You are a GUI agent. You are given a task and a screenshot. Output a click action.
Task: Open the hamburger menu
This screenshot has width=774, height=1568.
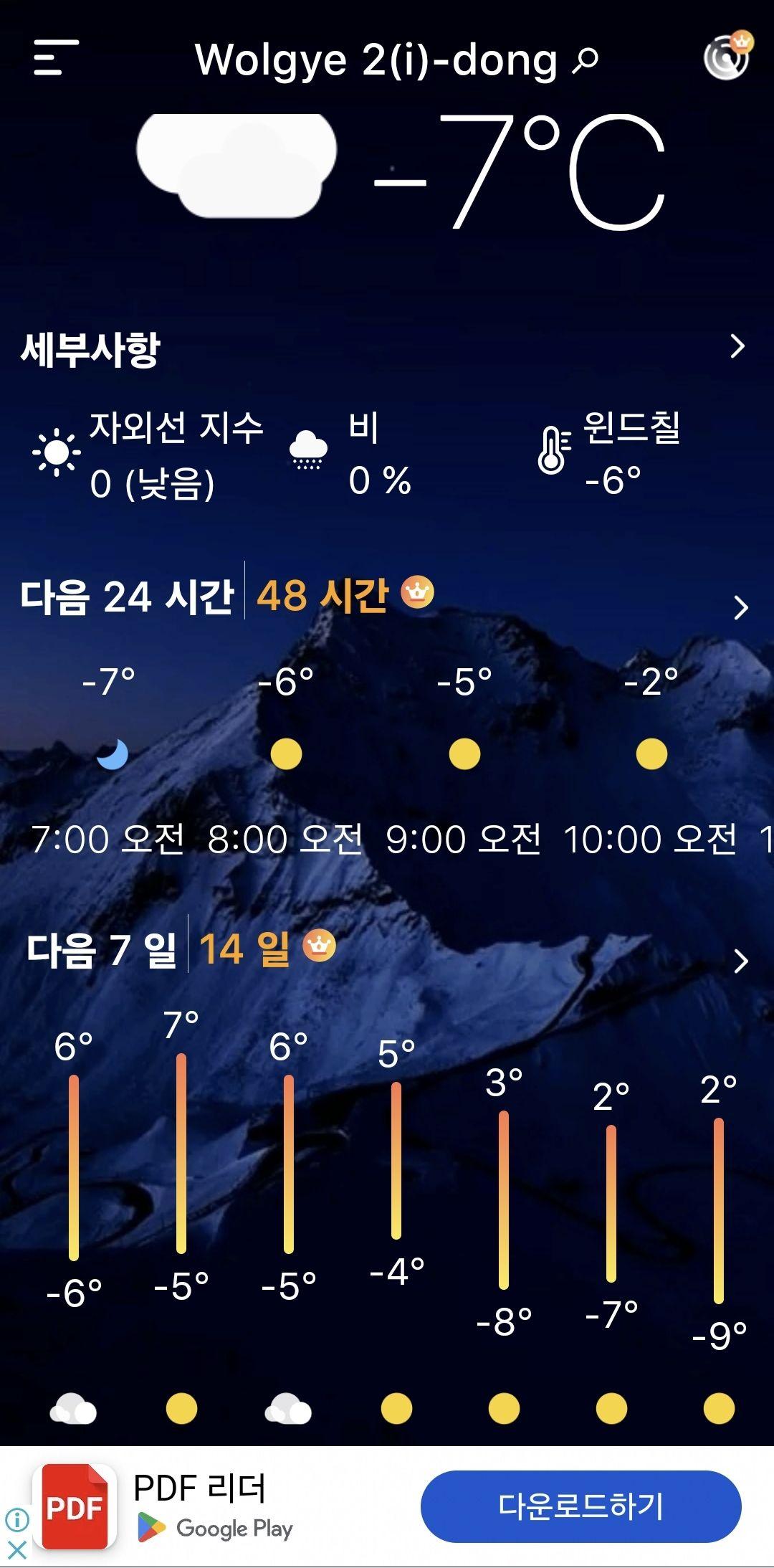pyautogui.click(x=56, y=58)
